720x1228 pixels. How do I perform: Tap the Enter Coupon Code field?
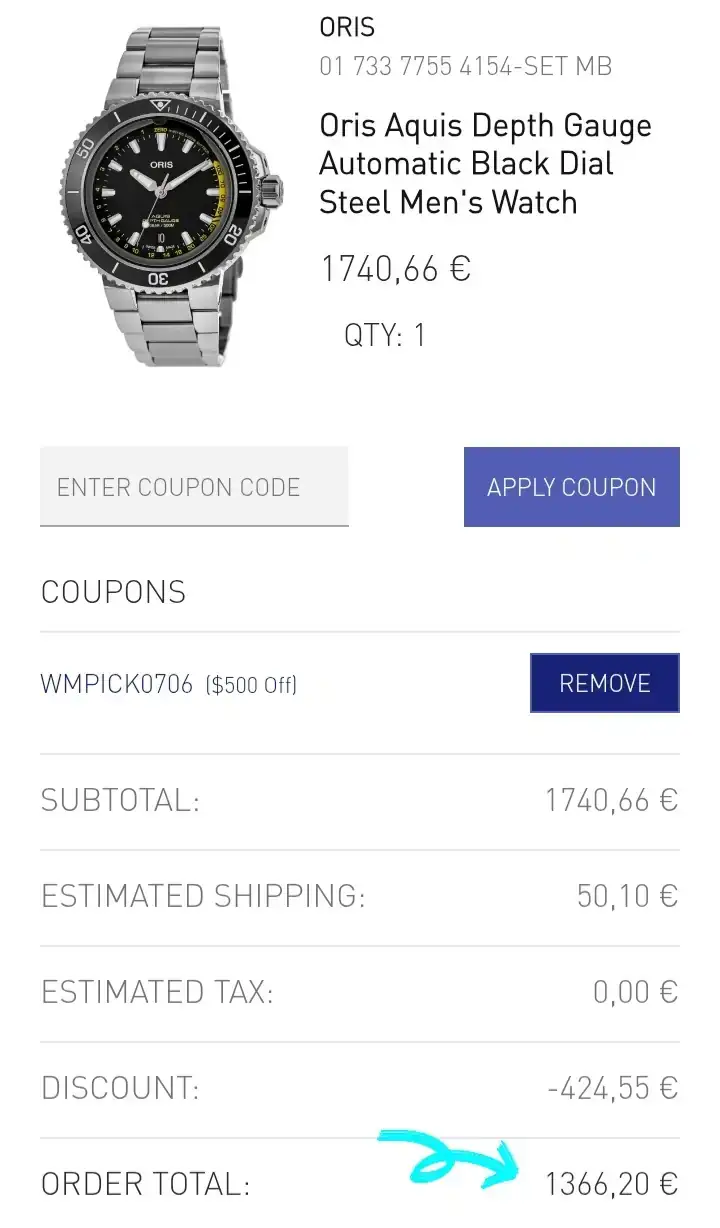tap(194, 487)
